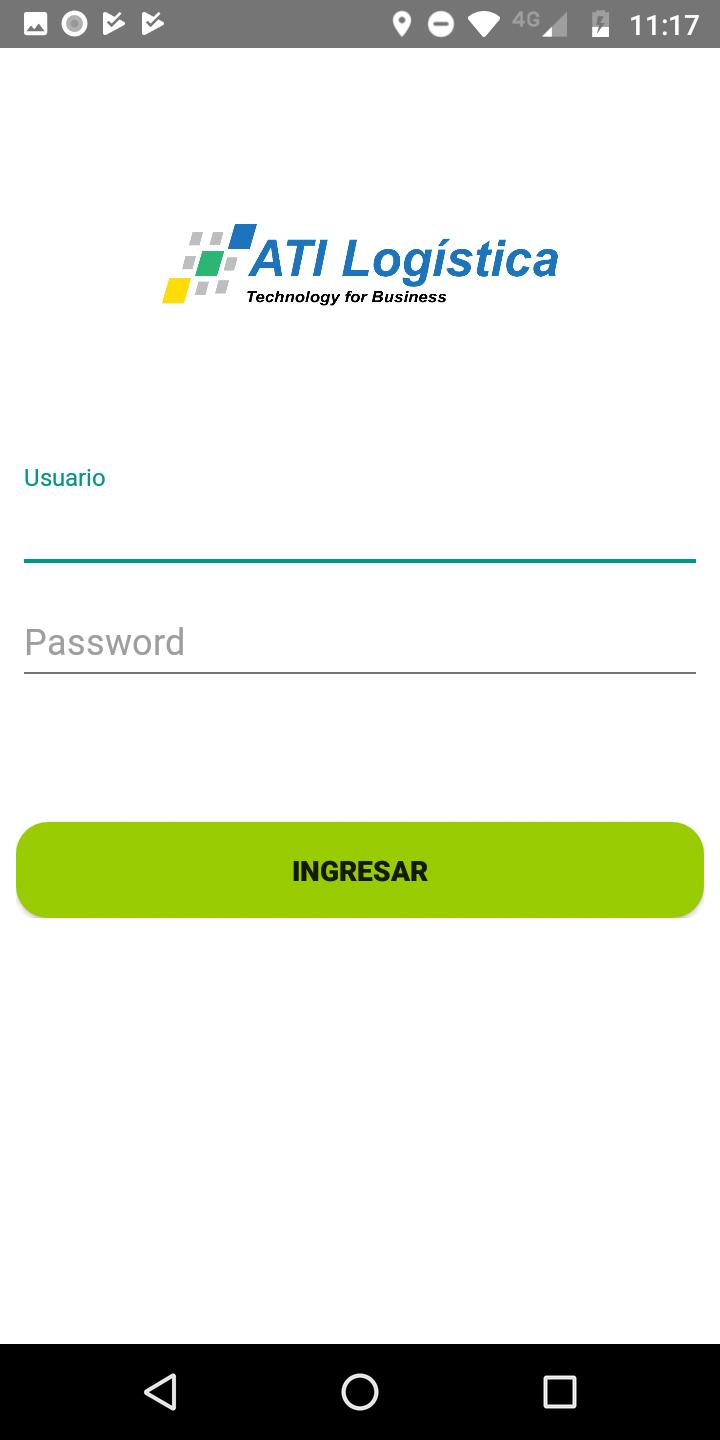The width and height of the screenshot is (720, 1440).
Task: Go back using the system back button
Action: [160, 1391]
